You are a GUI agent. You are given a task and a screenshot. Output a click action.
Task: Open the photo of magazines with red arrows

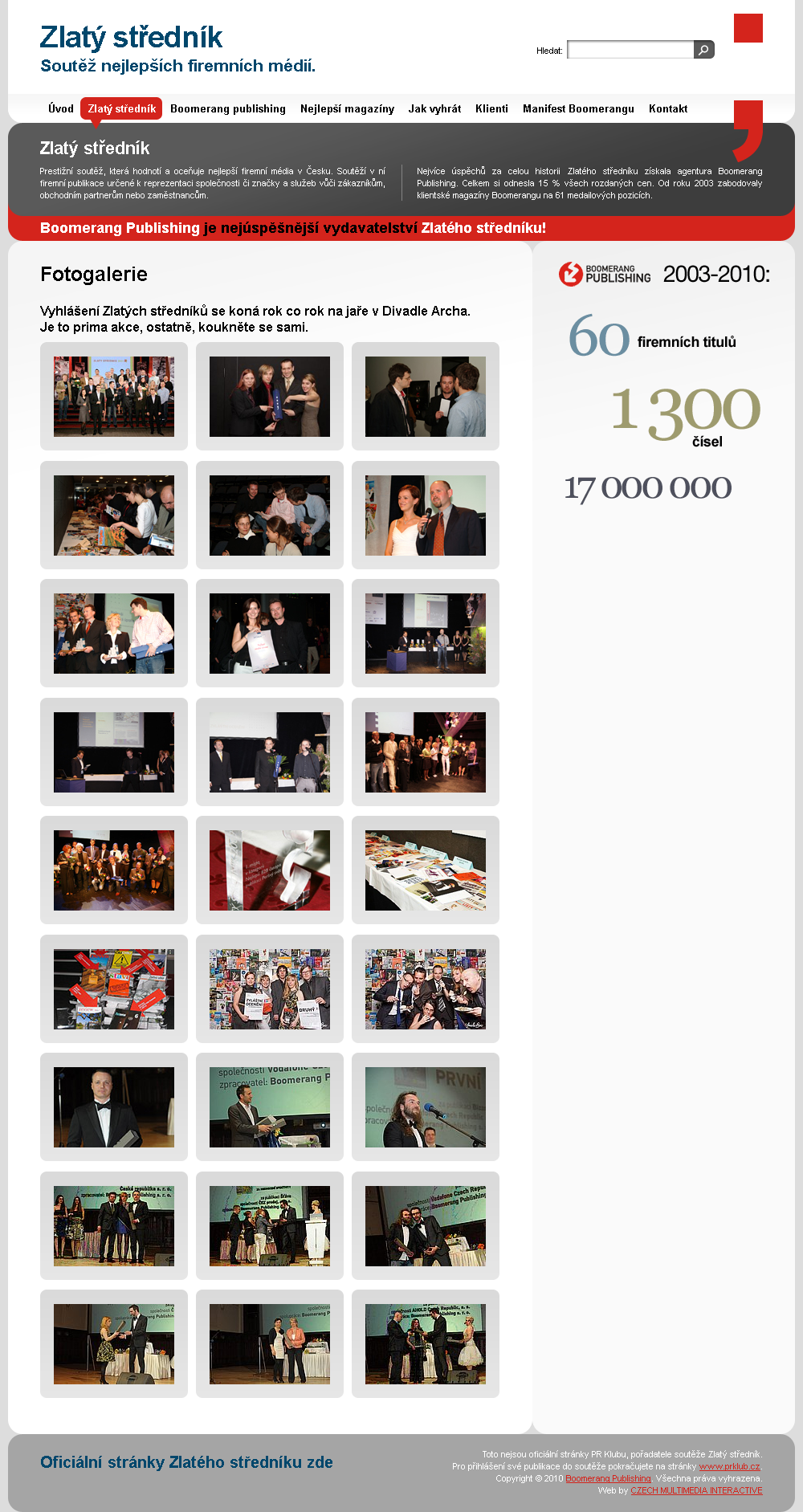[114, 989]
